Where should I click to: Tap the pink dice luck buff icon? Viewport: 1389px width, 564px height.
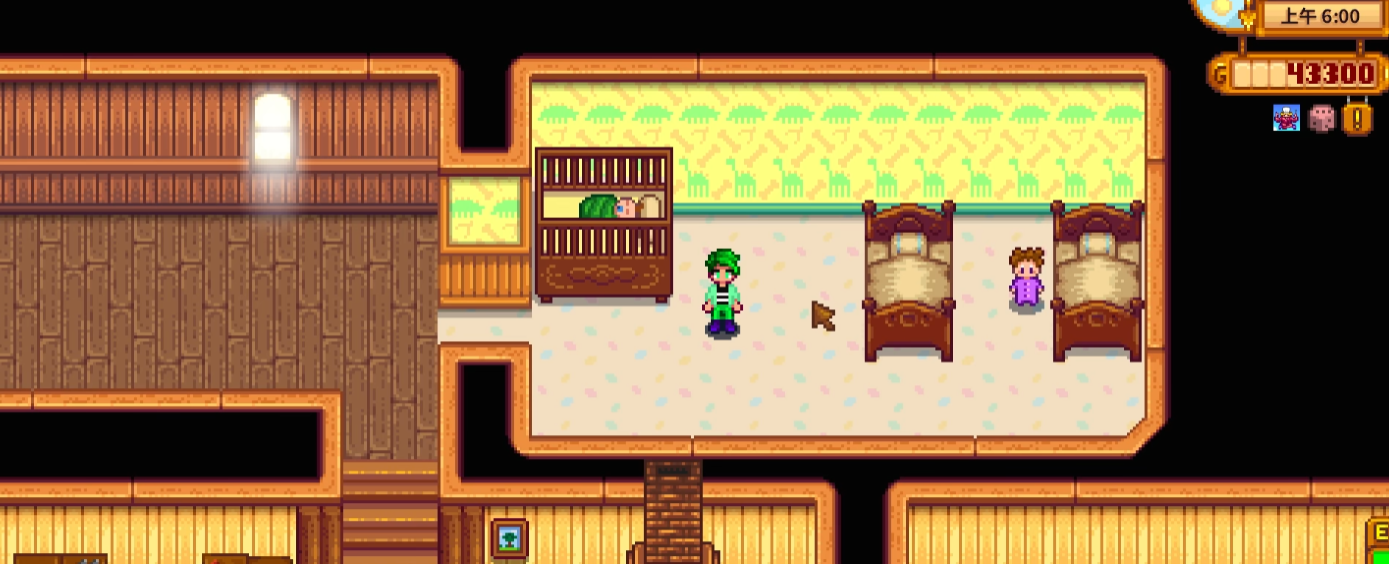[x=1322, y=118]
